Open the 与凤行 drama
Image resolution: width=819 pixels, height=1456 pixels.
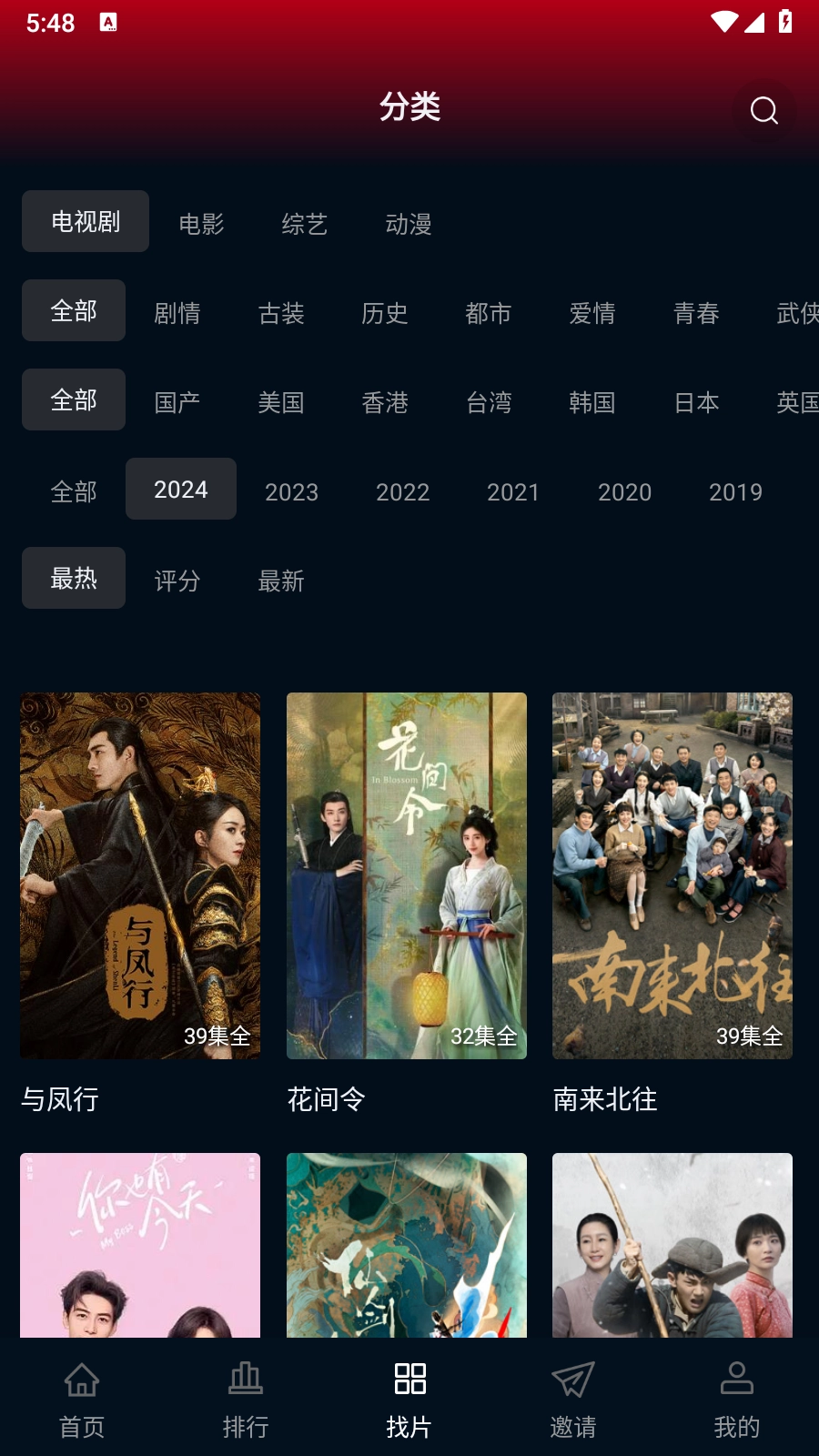coord(140,875)
